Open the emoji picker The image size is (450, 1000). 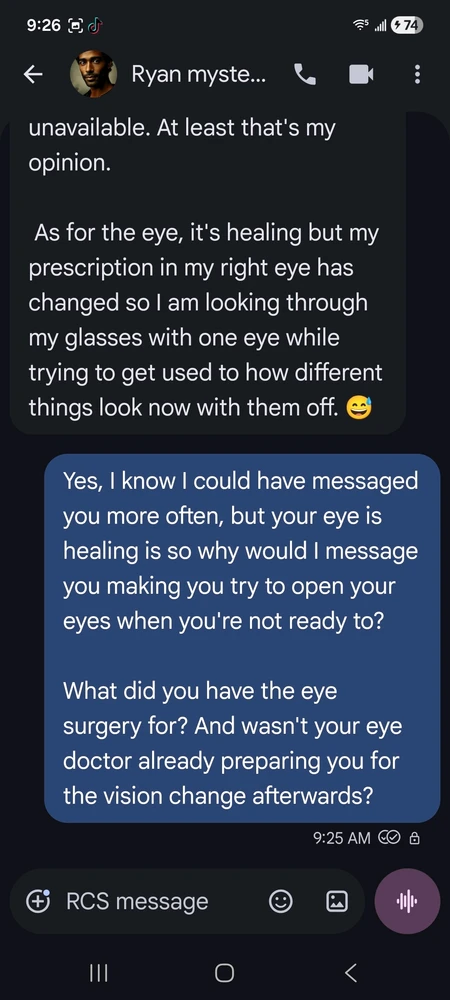click(x=280, y=901)
